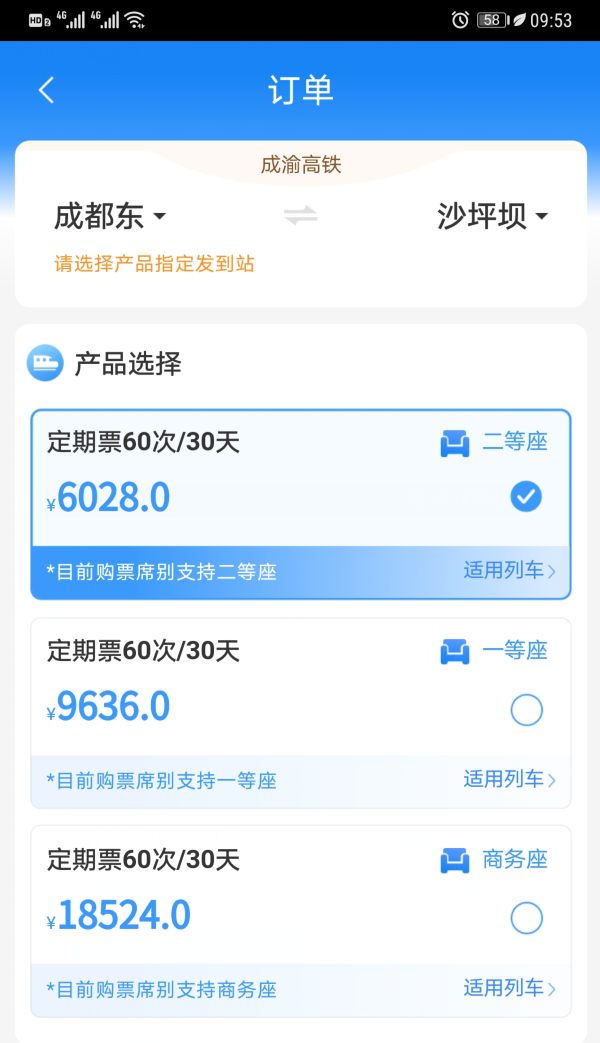The height and width of the screenshot is (1043, 600).
Task: Swap departure and arrival stations
Action: 300,216
